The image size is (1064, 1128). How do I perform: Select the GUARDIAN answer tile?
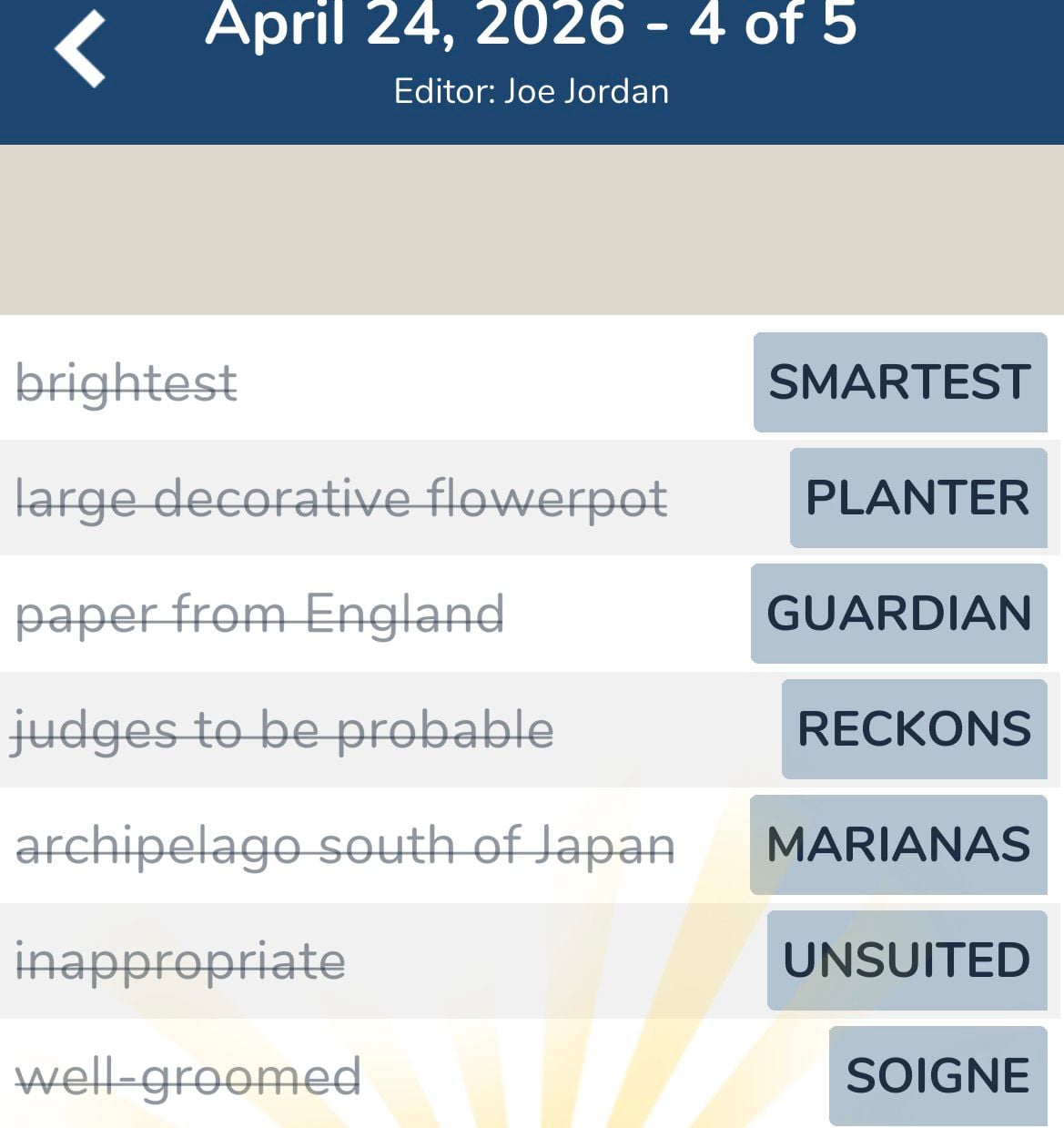point(899,615)
